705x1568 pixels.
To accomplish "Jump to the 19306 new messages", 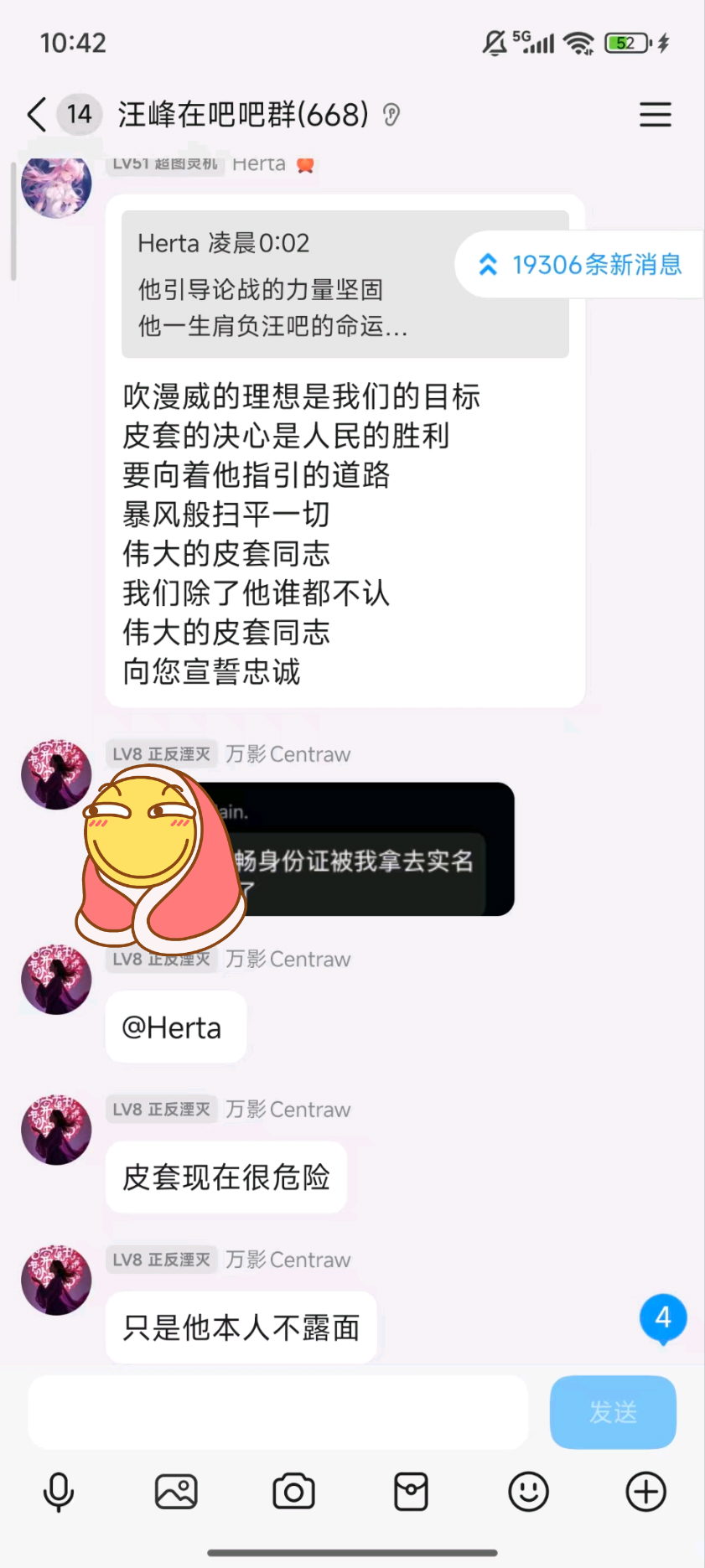I will pos(579,265).
